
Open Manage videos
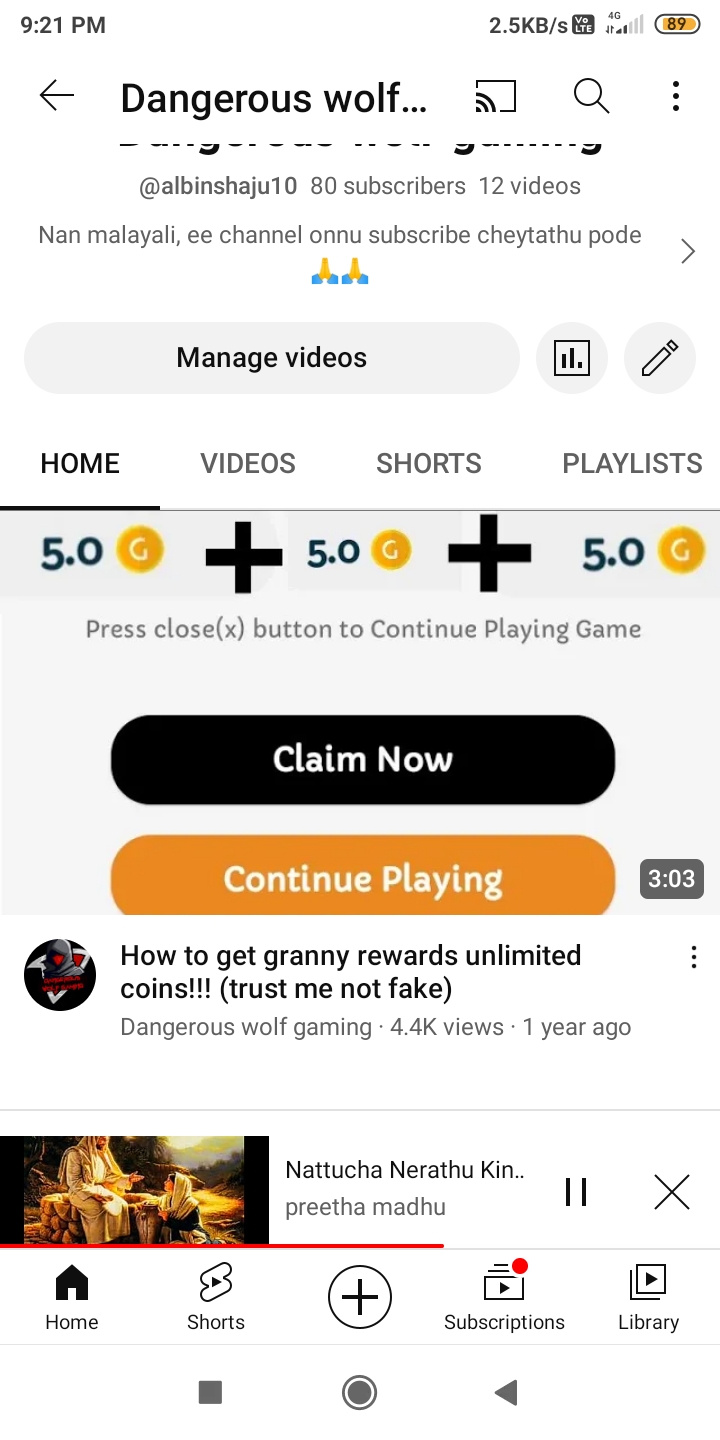271,358
